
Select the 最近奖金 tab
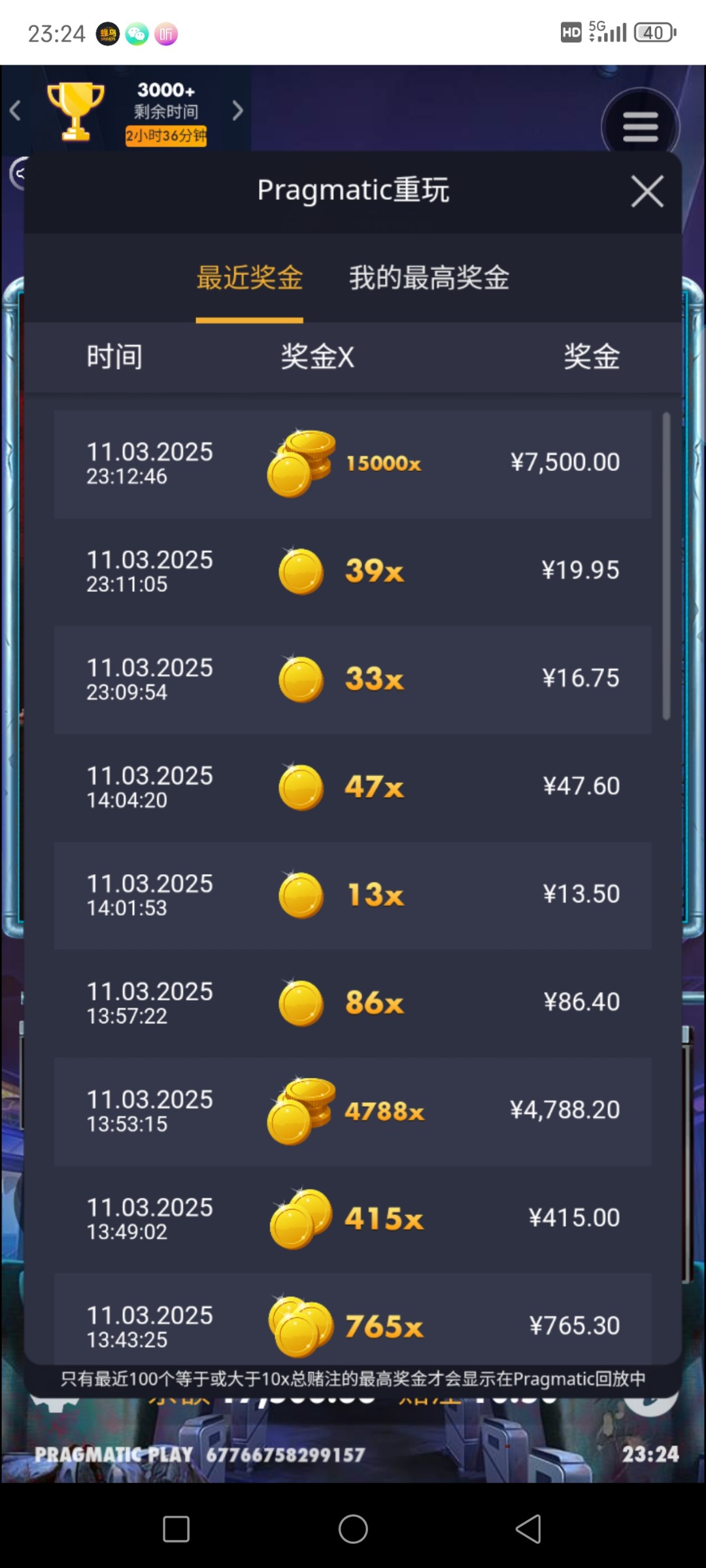[x=249, y=278]
